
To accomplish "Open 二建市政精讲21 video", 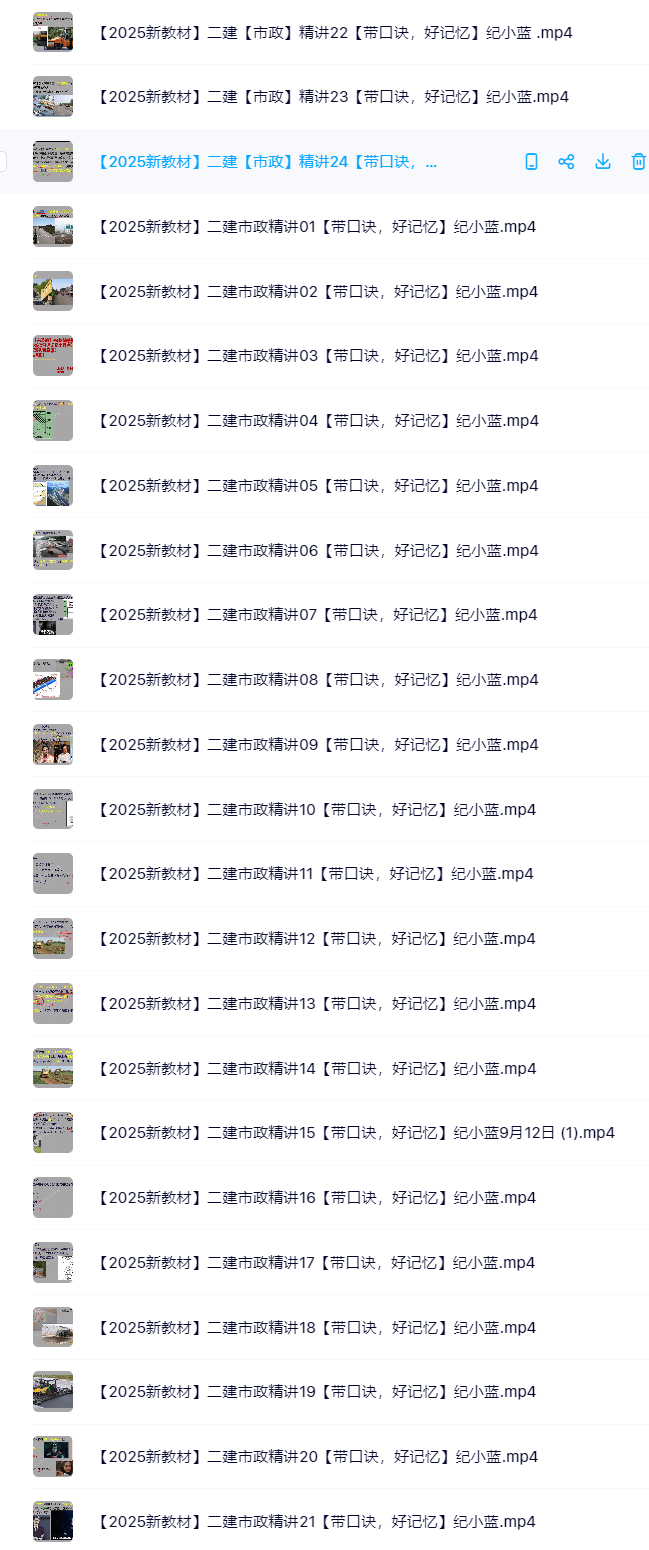I will coord(316,1522).
